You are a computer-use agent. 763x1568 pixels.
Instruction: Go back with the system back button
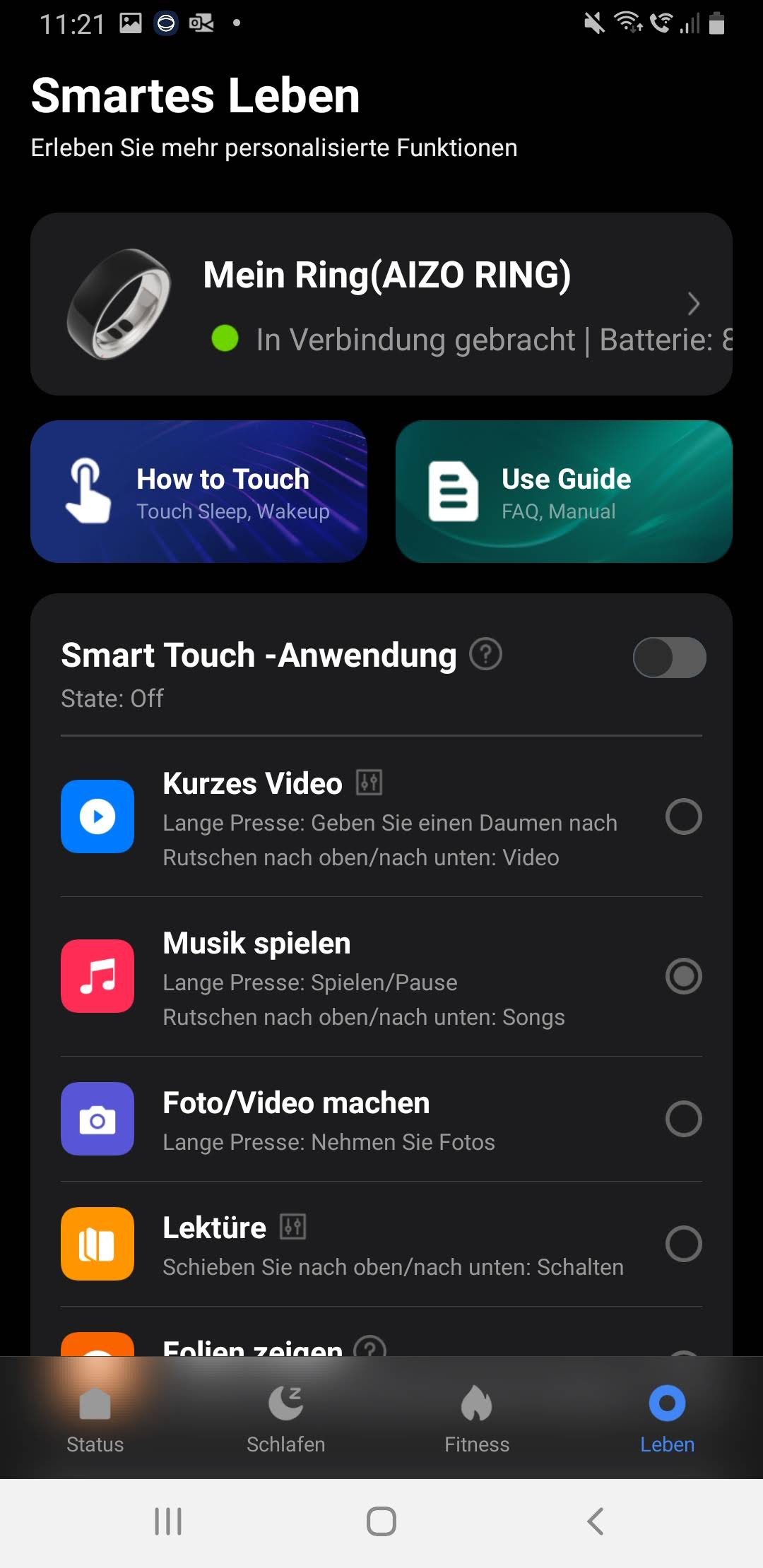coord(596,1521)
